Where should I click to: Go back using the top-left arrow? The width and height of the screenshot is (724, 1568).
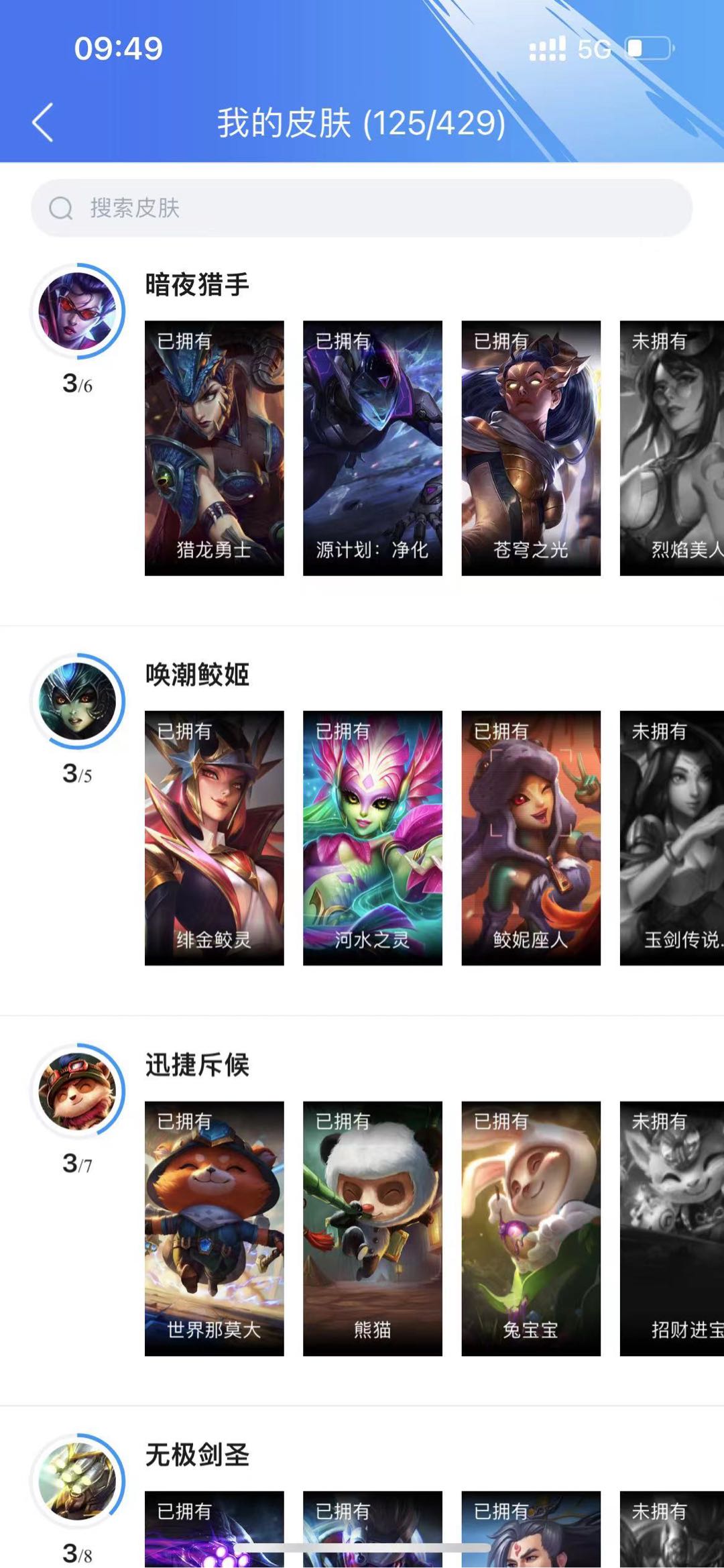[43, 123]
